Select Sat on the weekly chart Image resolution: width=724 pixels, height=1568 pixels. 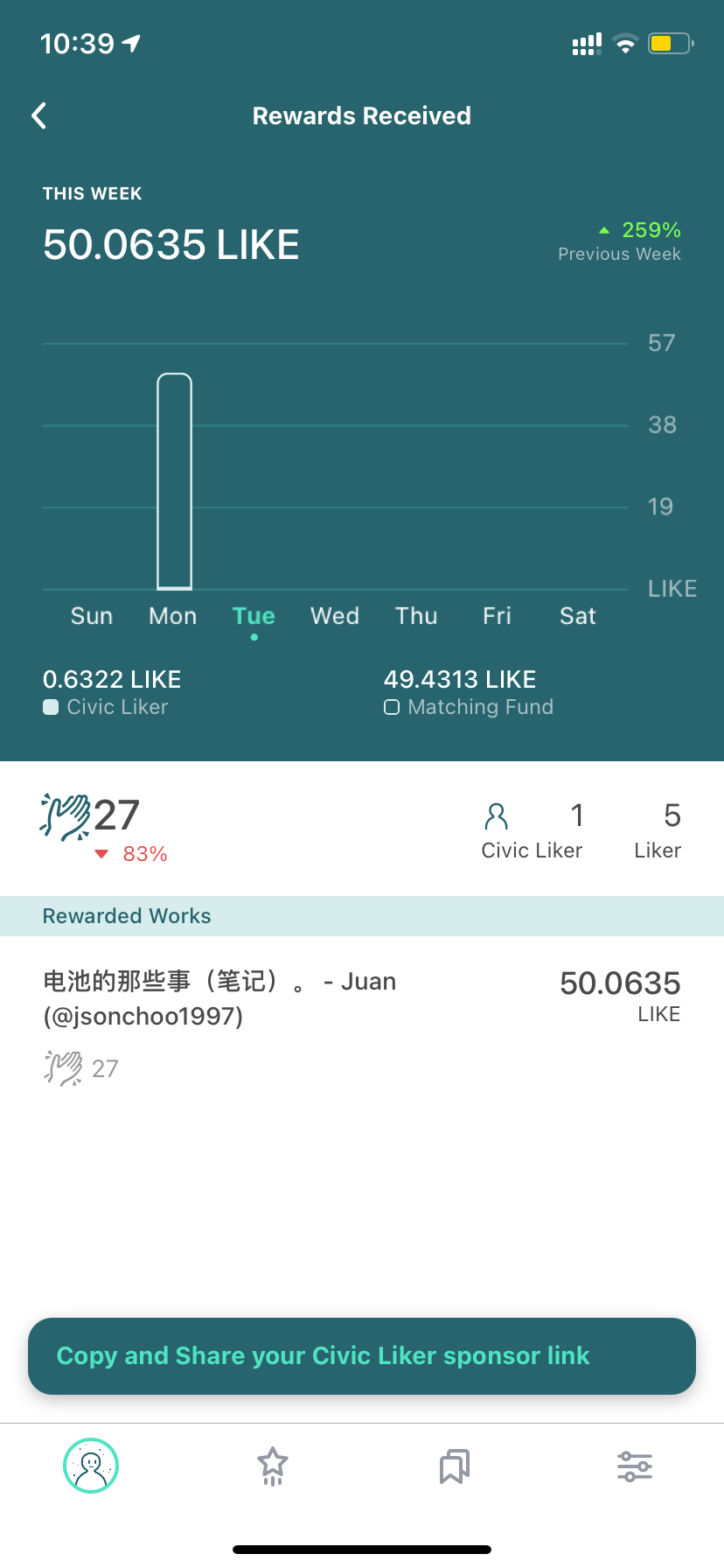coord(578,616)
